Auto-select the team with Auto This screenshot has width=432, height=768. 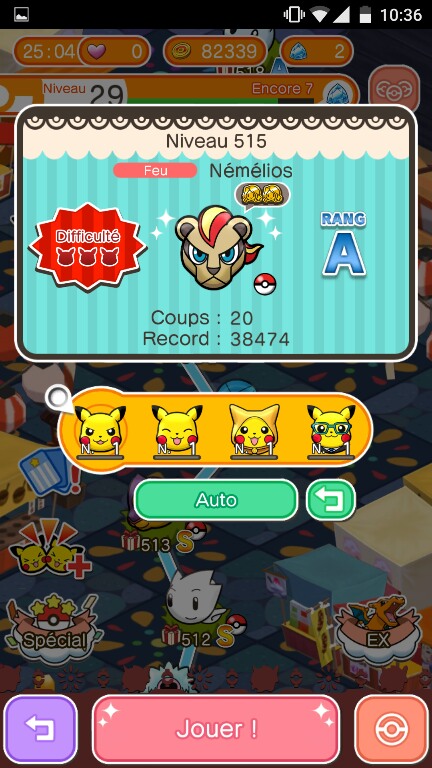(x=216, y=500)
